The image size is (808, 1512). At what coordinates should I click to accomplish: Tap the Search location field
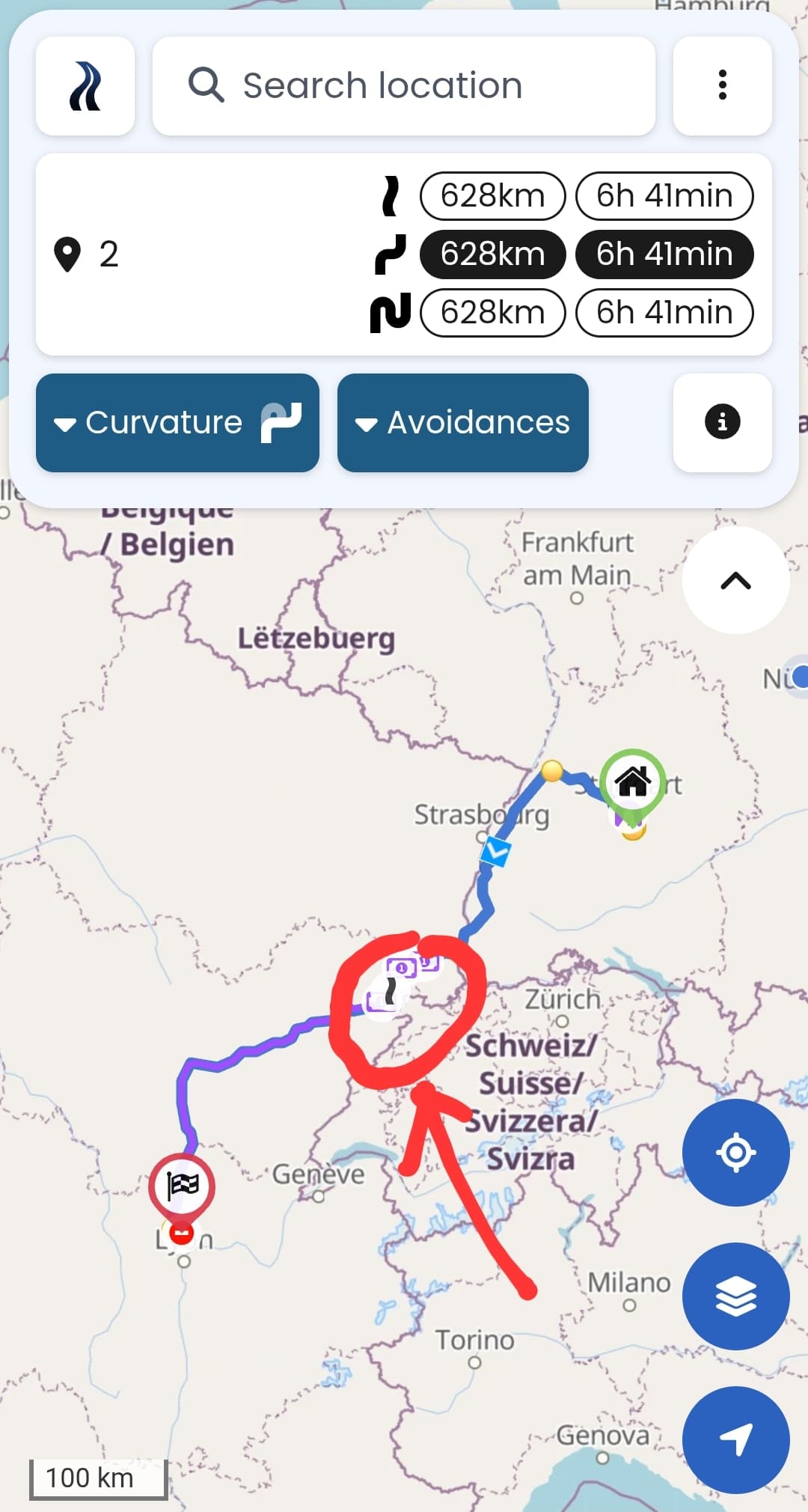404,86
